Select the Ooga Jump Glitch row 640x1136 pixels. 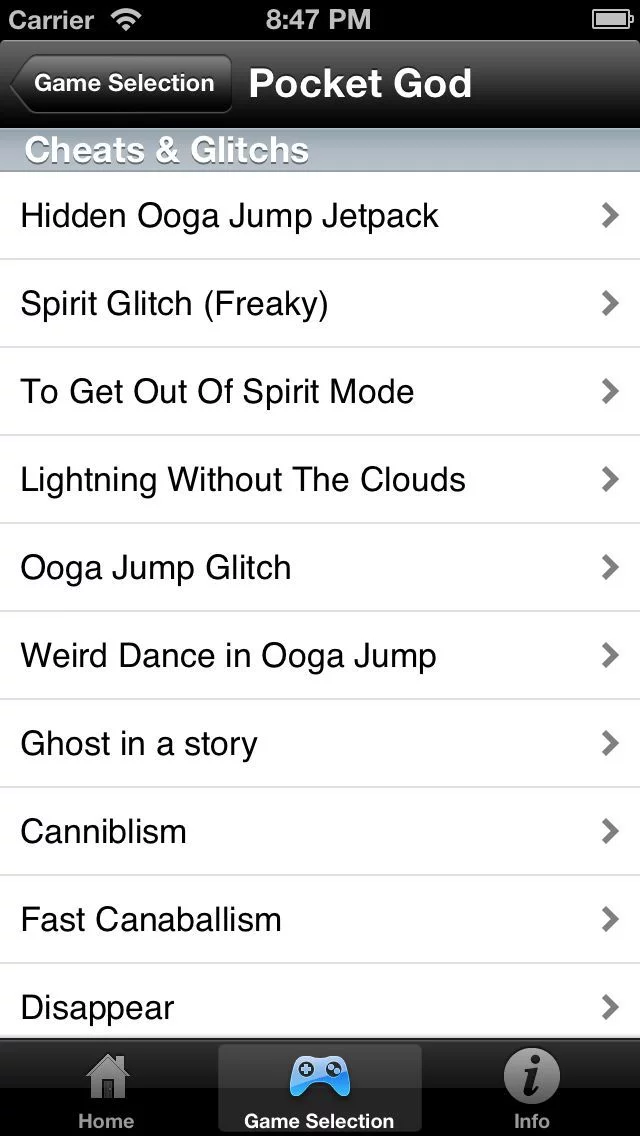[x=320, y=567]
